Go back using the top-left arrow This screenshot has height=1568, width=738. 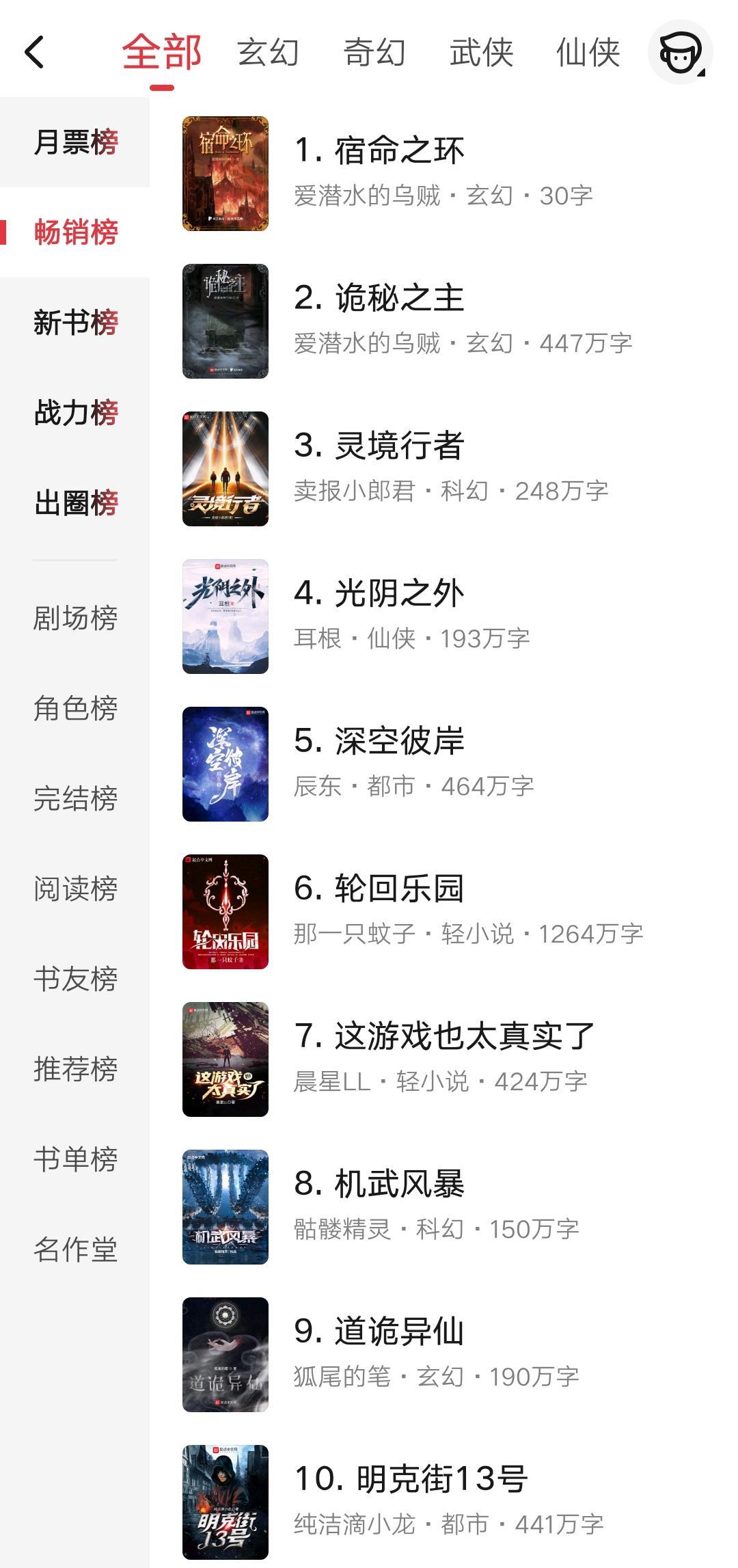coord(34,53)
